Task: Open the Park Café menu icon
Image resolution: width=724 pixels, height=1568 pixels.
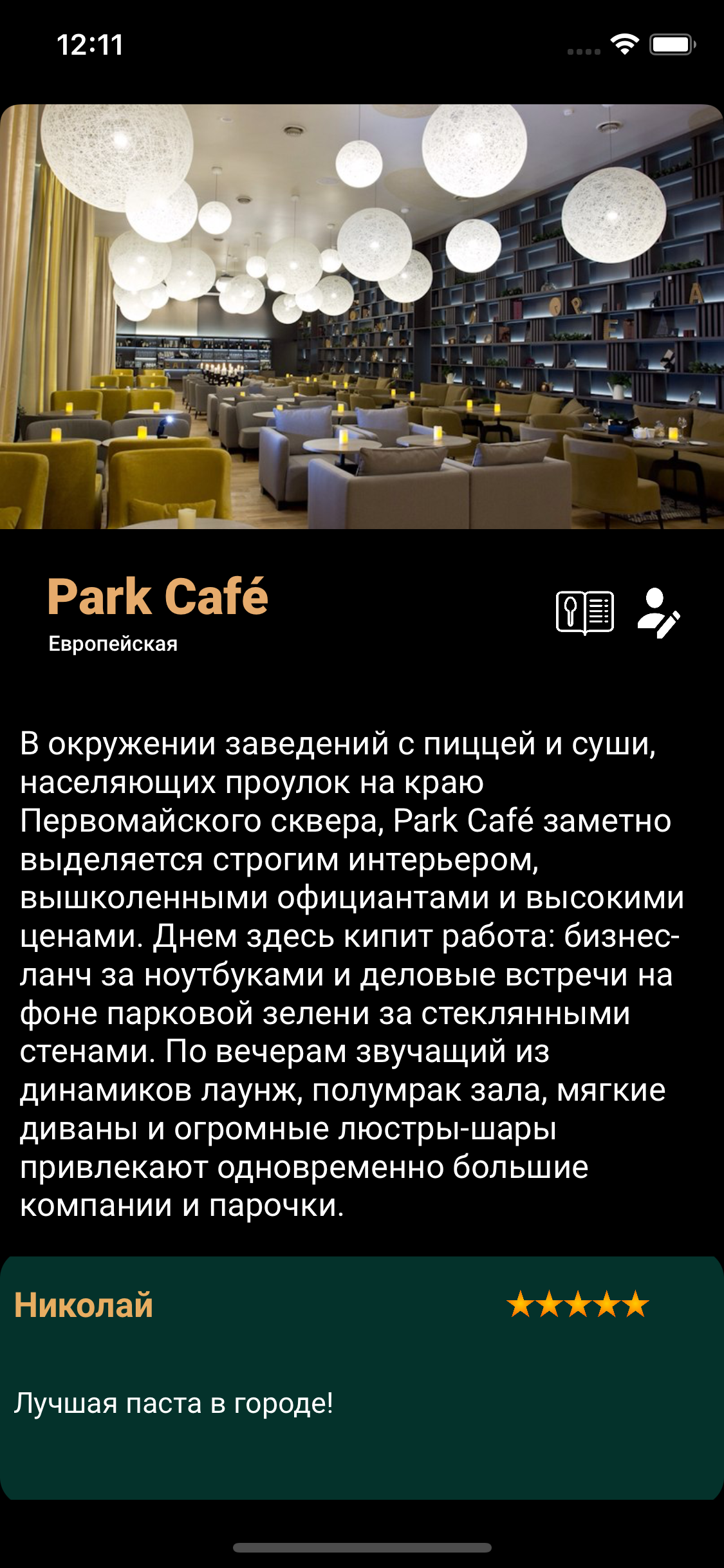Action: point(584,612)
